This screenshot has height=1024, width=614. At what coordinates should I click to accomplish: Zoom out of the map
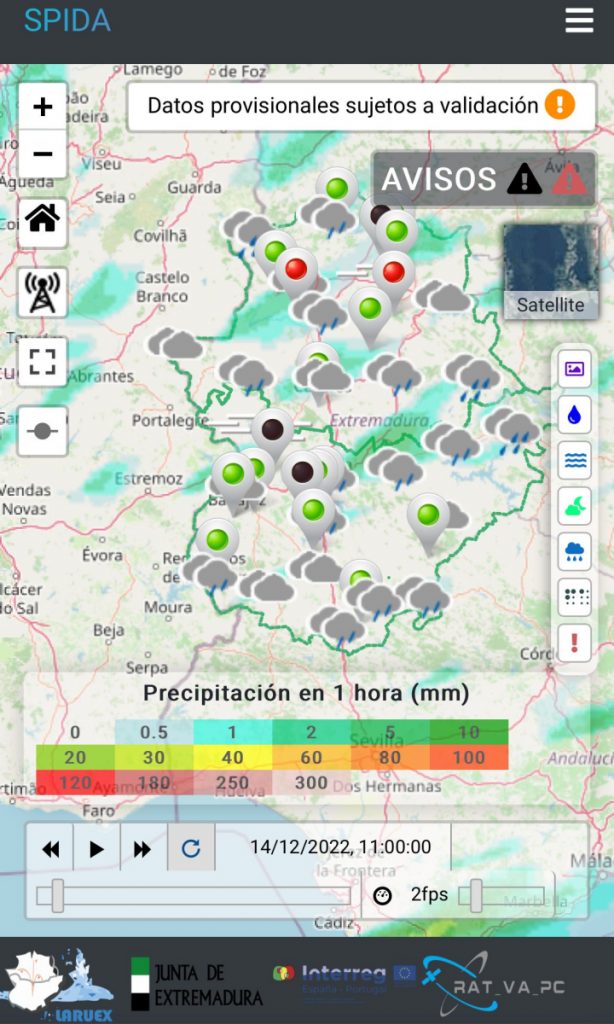click(x=42, y=154)
